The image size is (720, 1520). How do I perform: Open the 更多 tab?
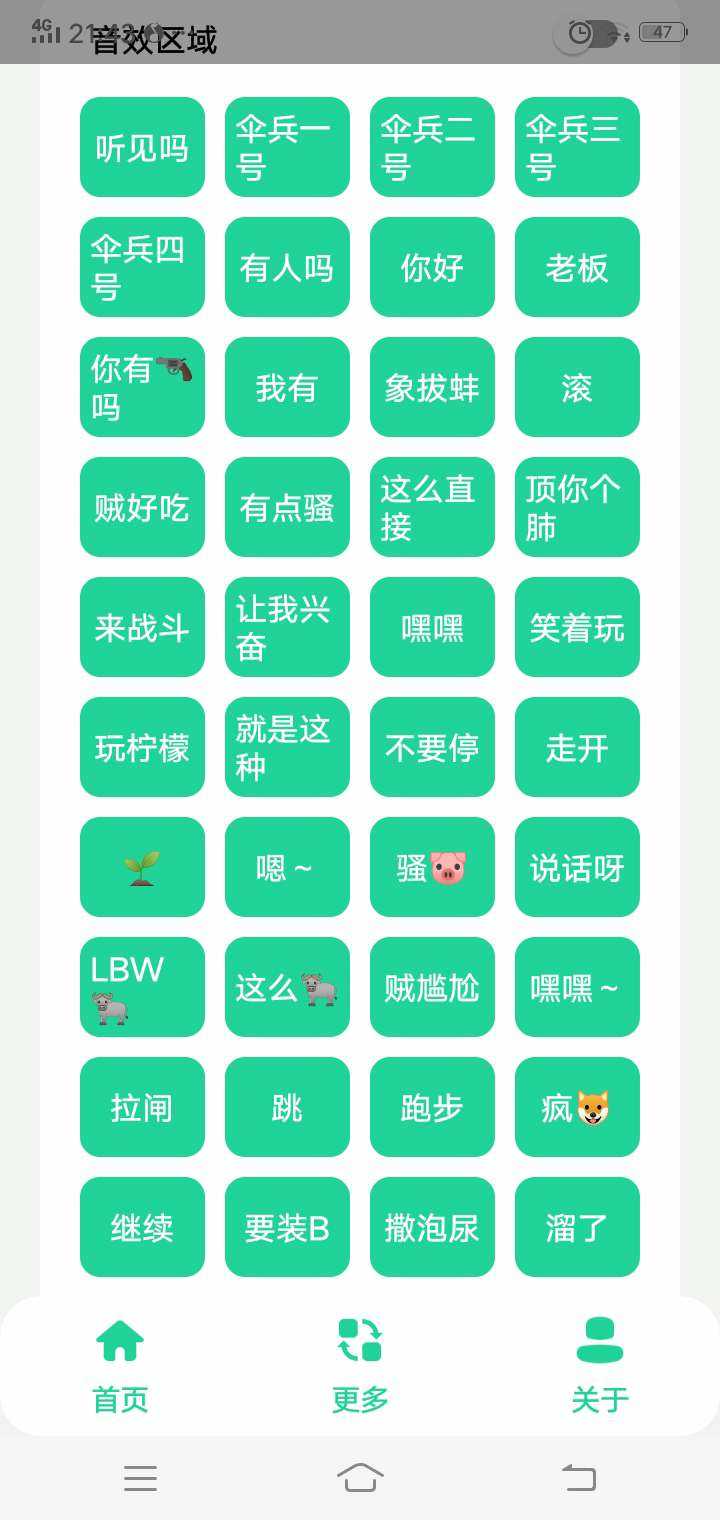pyautogui.click(x=360, y=1365)
